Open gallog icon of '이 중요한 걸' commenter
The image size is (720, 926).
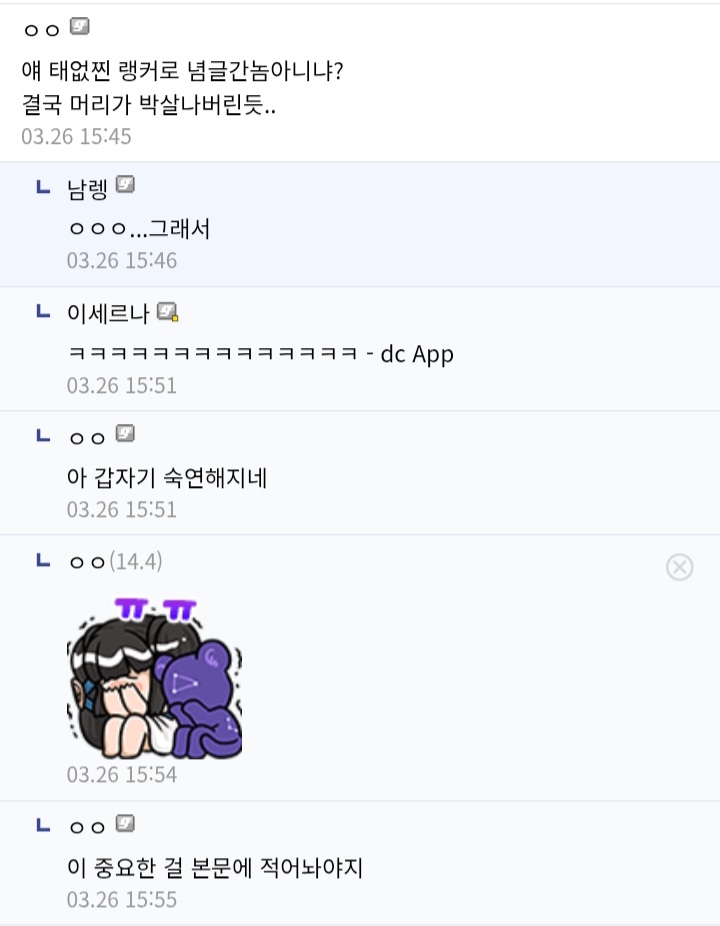pyautogui.click(x=125, y=824)
